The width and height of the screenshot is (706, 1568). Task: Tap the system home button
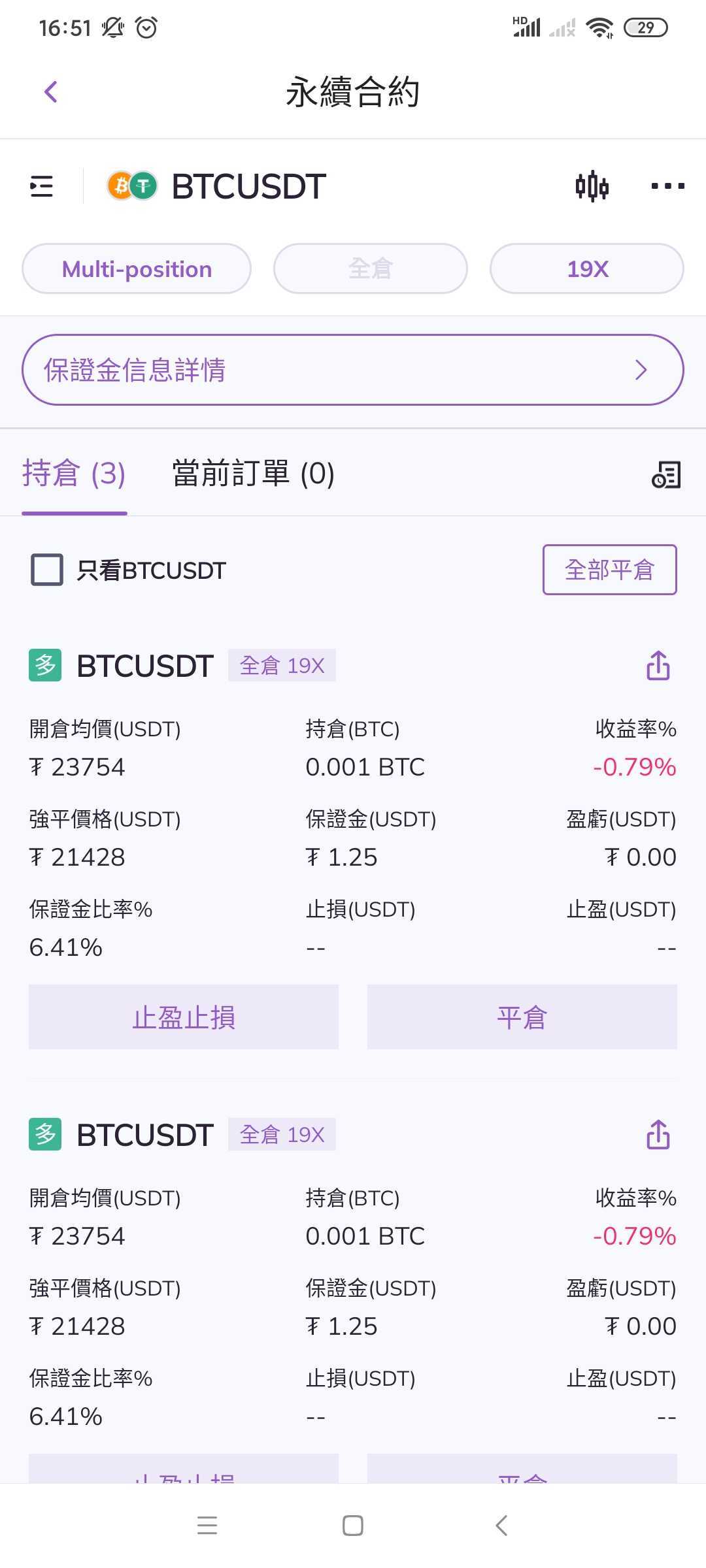coord(353,1526)
